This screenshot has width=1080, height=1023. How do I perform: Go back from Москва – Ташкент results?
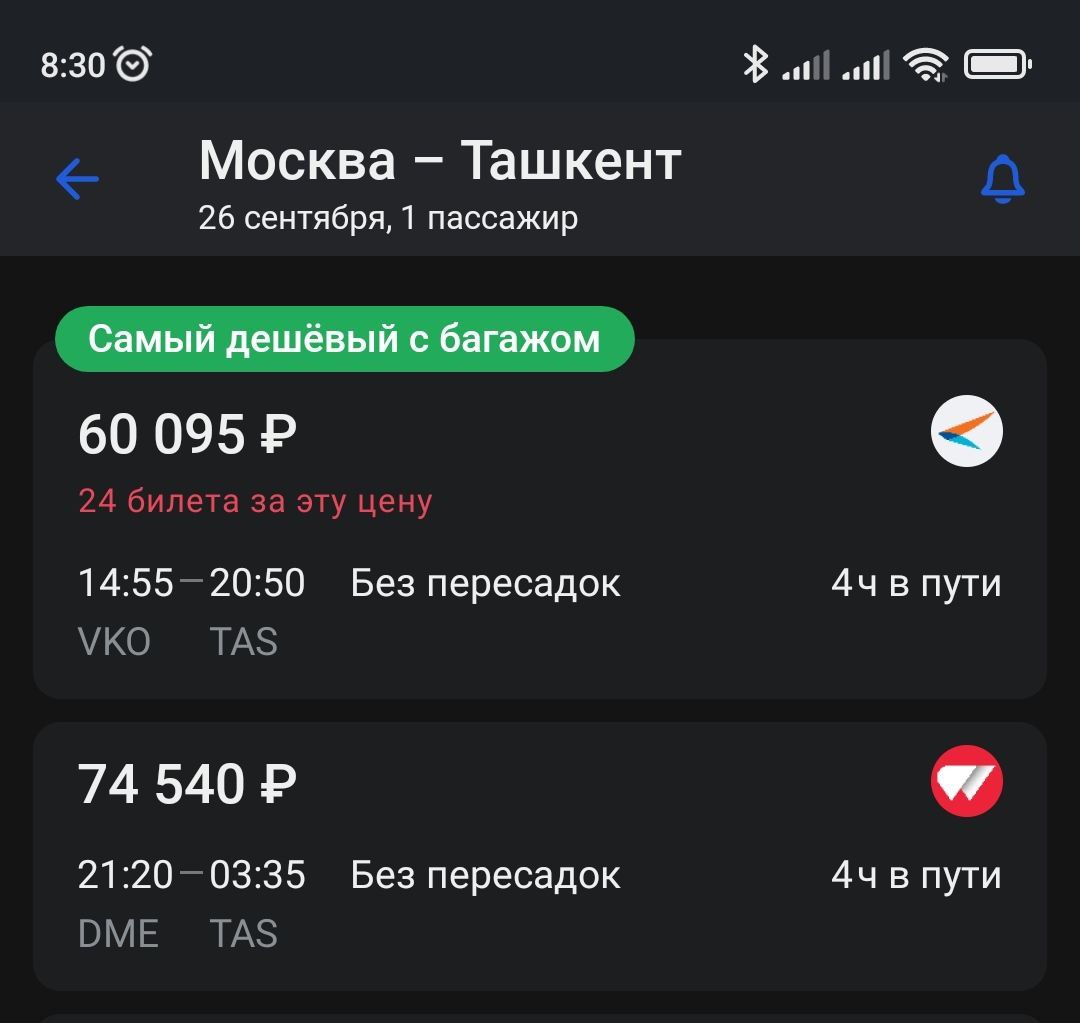(77, 180)
